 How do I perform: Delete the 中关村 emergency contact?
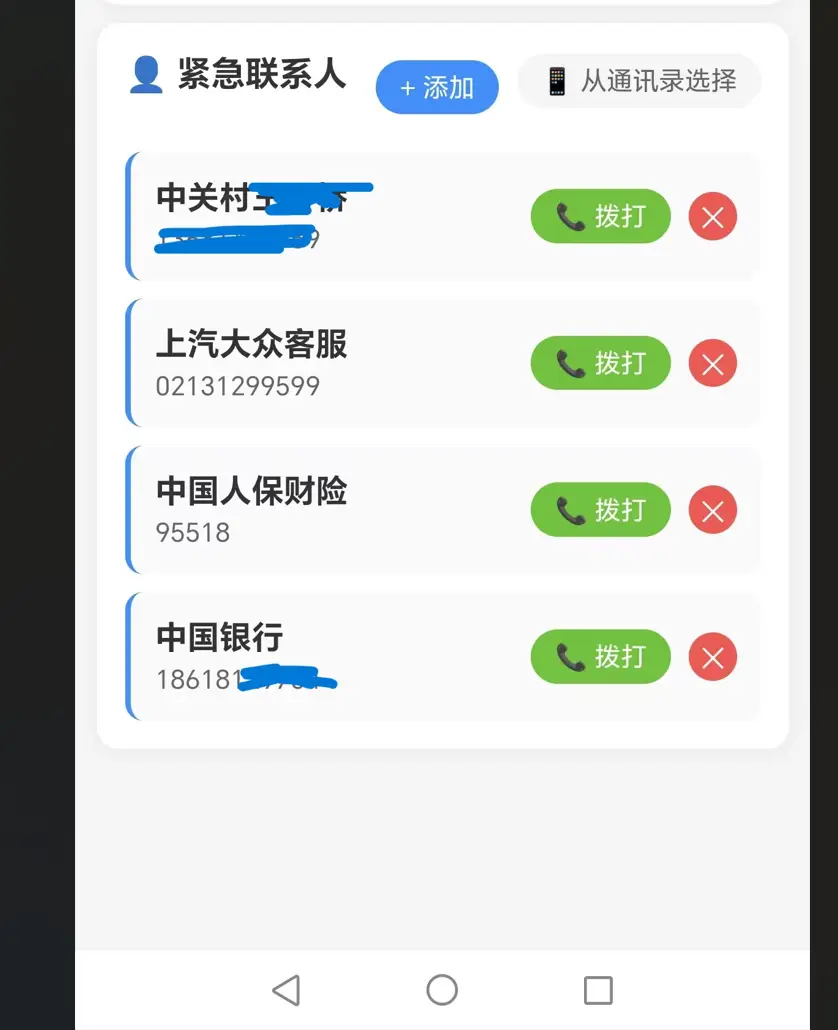point(713,217)
